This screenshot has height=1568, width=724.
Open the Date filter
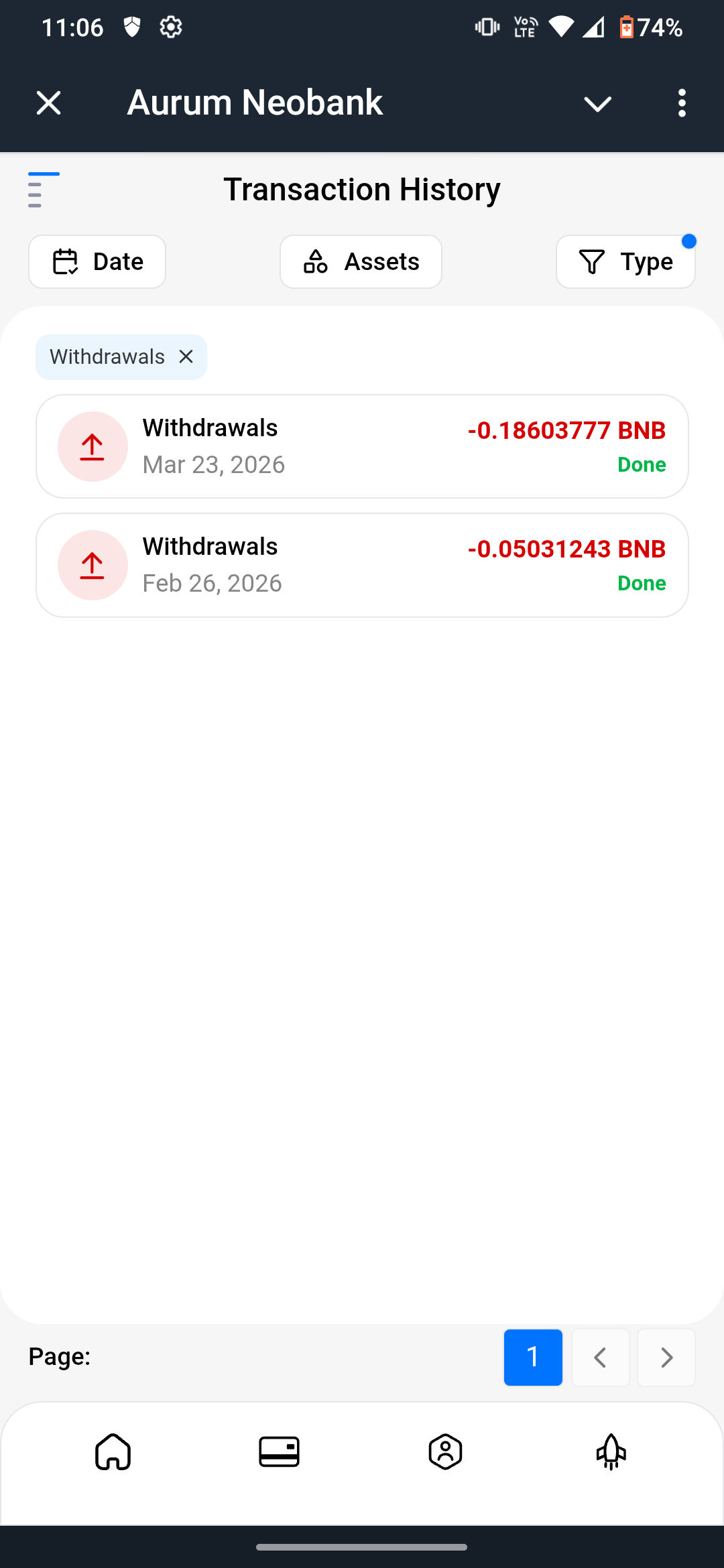pos(97,262)
